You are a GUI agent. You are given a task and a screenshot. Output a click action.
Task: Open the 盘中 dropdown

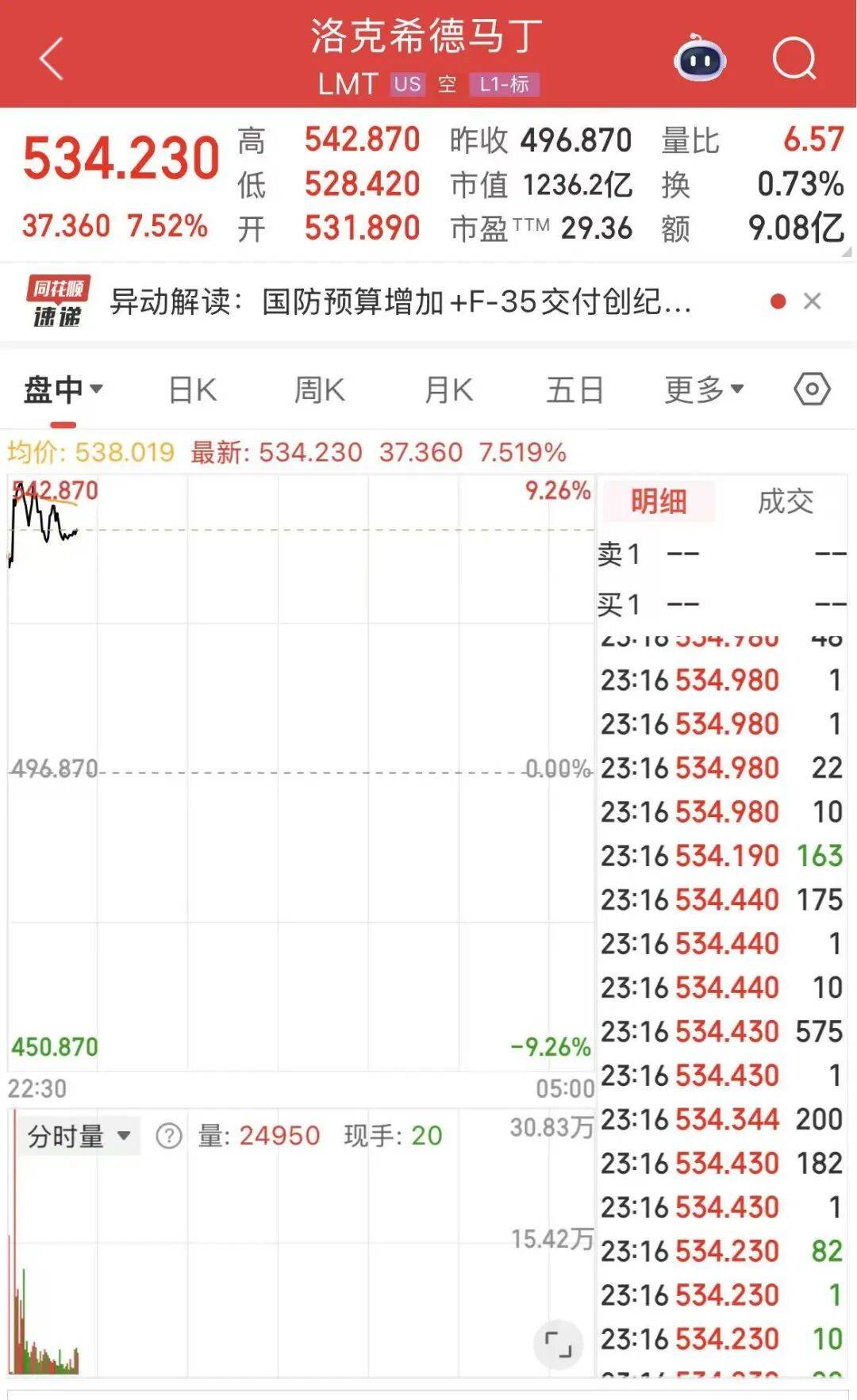(63, 389)
